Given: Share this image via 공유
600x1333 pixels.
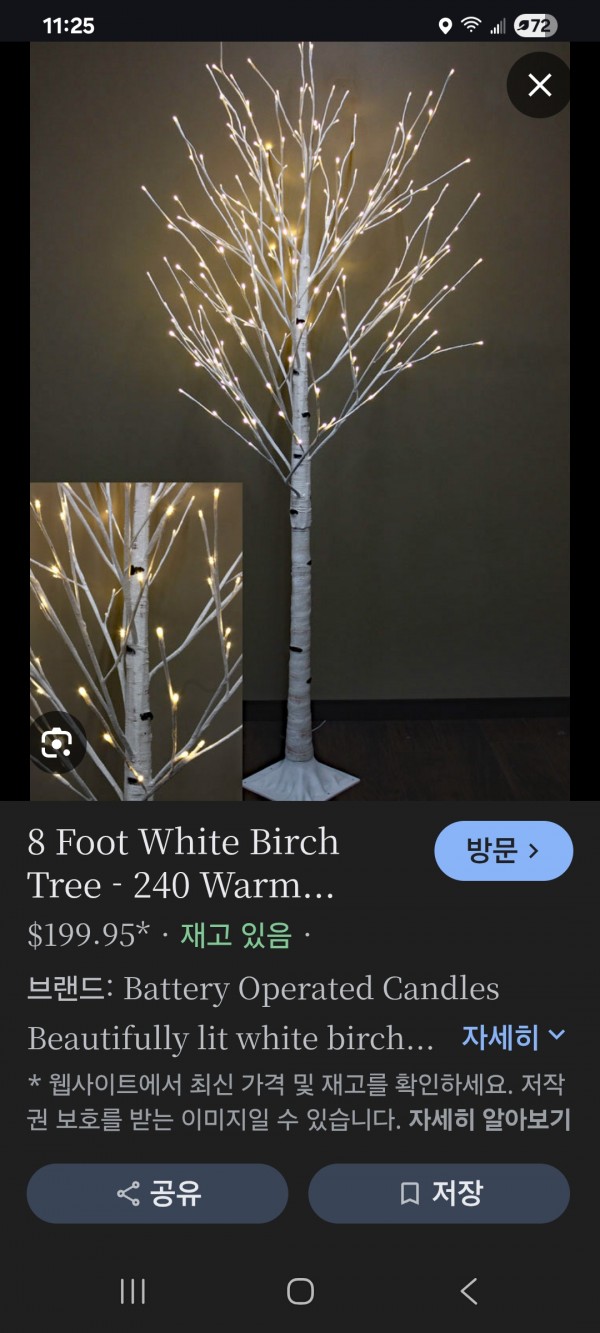Looking at the screenshot, I should [158, 1193].
